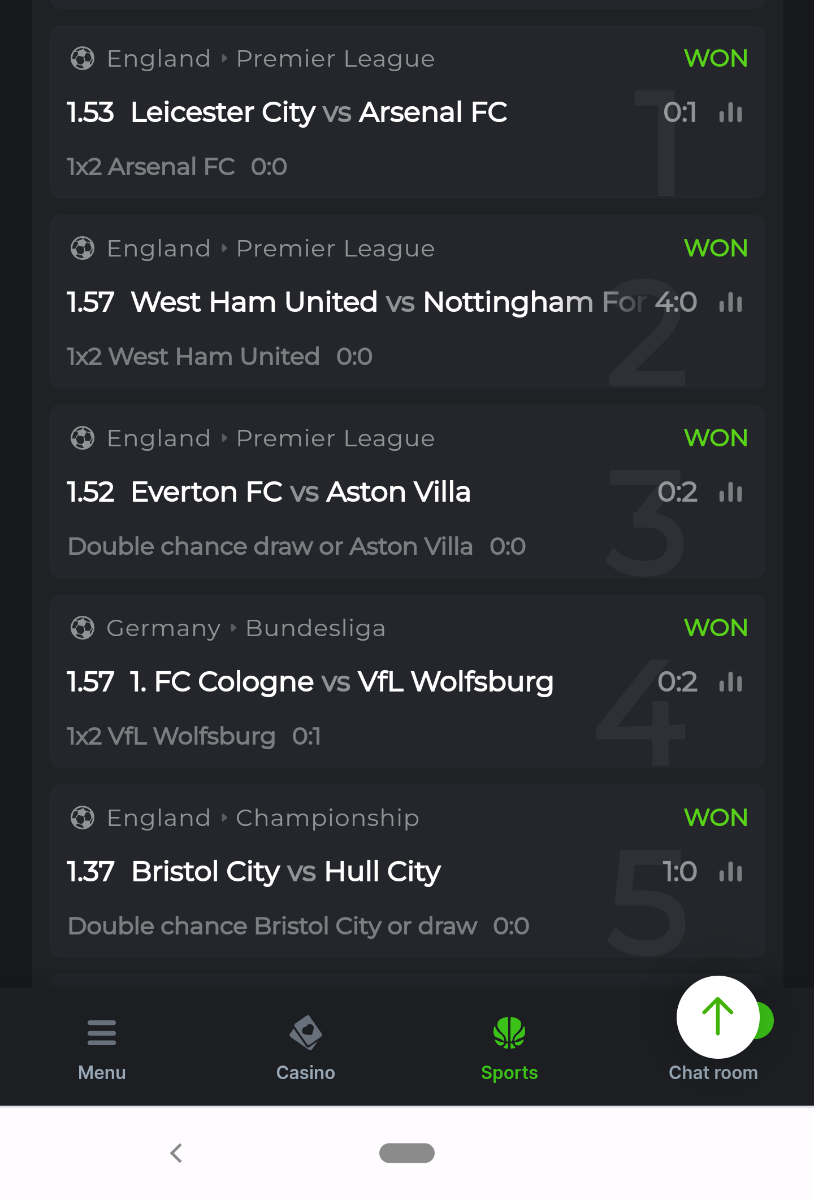Switch to the Casino tab
This screenshot has width=814, height=1200.
click(x=306, y=1048)
